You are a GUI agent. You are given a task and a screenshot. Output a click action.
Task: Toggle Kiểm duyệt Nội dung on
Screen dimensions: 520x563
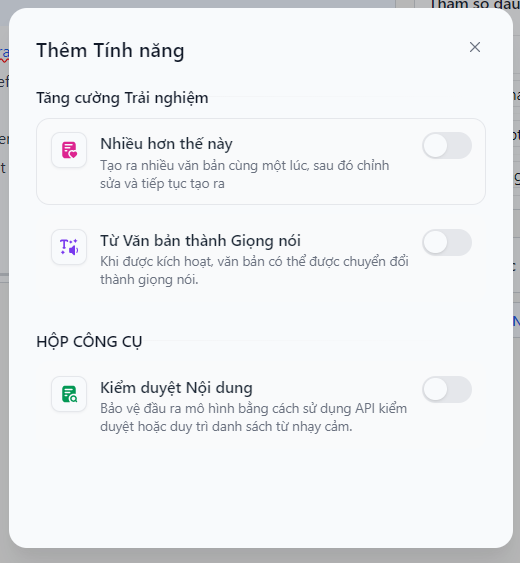pos(447,390)
